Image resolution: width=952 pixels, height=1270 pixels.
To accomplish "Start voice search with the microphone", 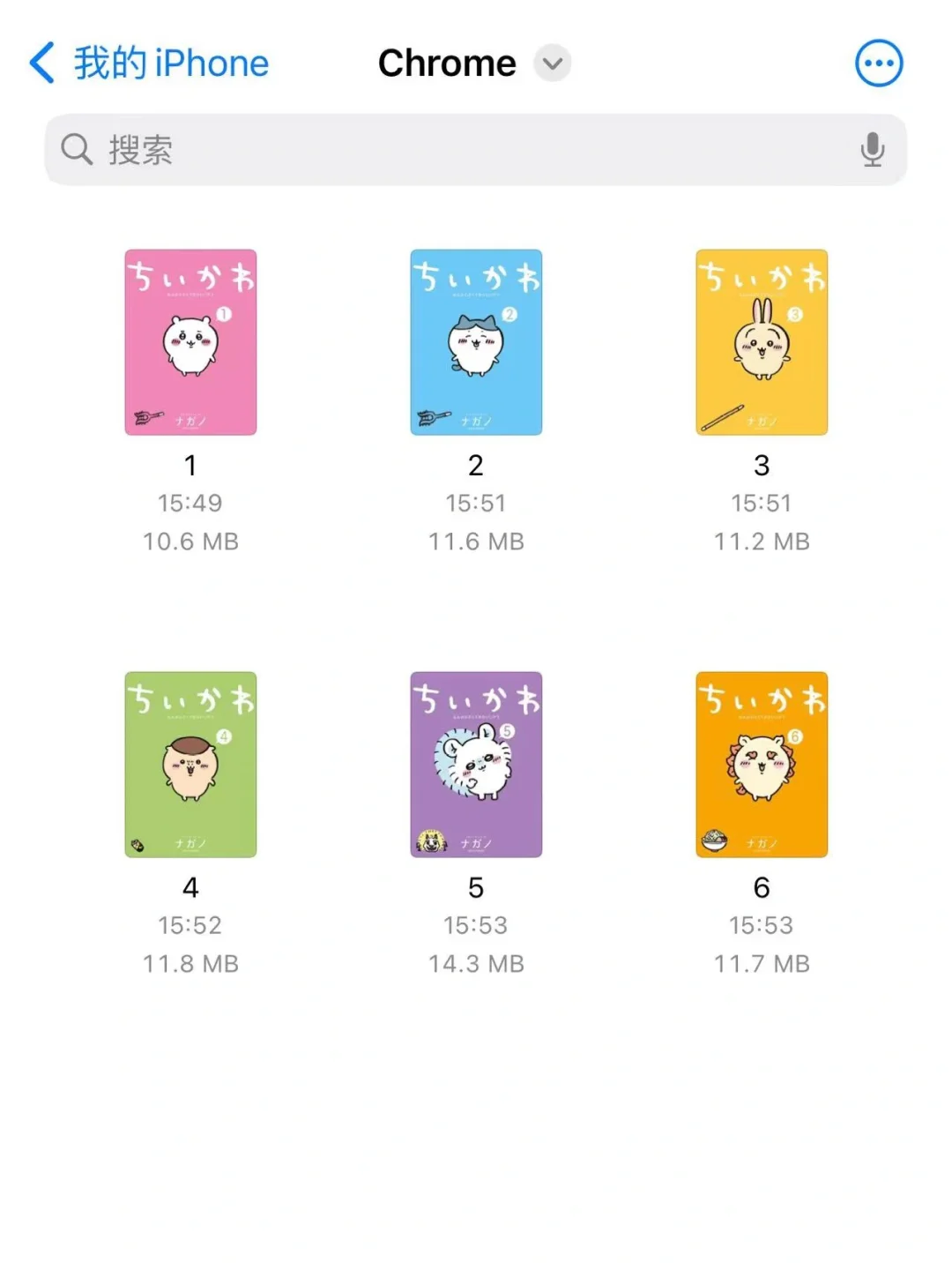I will click(872, 150).
